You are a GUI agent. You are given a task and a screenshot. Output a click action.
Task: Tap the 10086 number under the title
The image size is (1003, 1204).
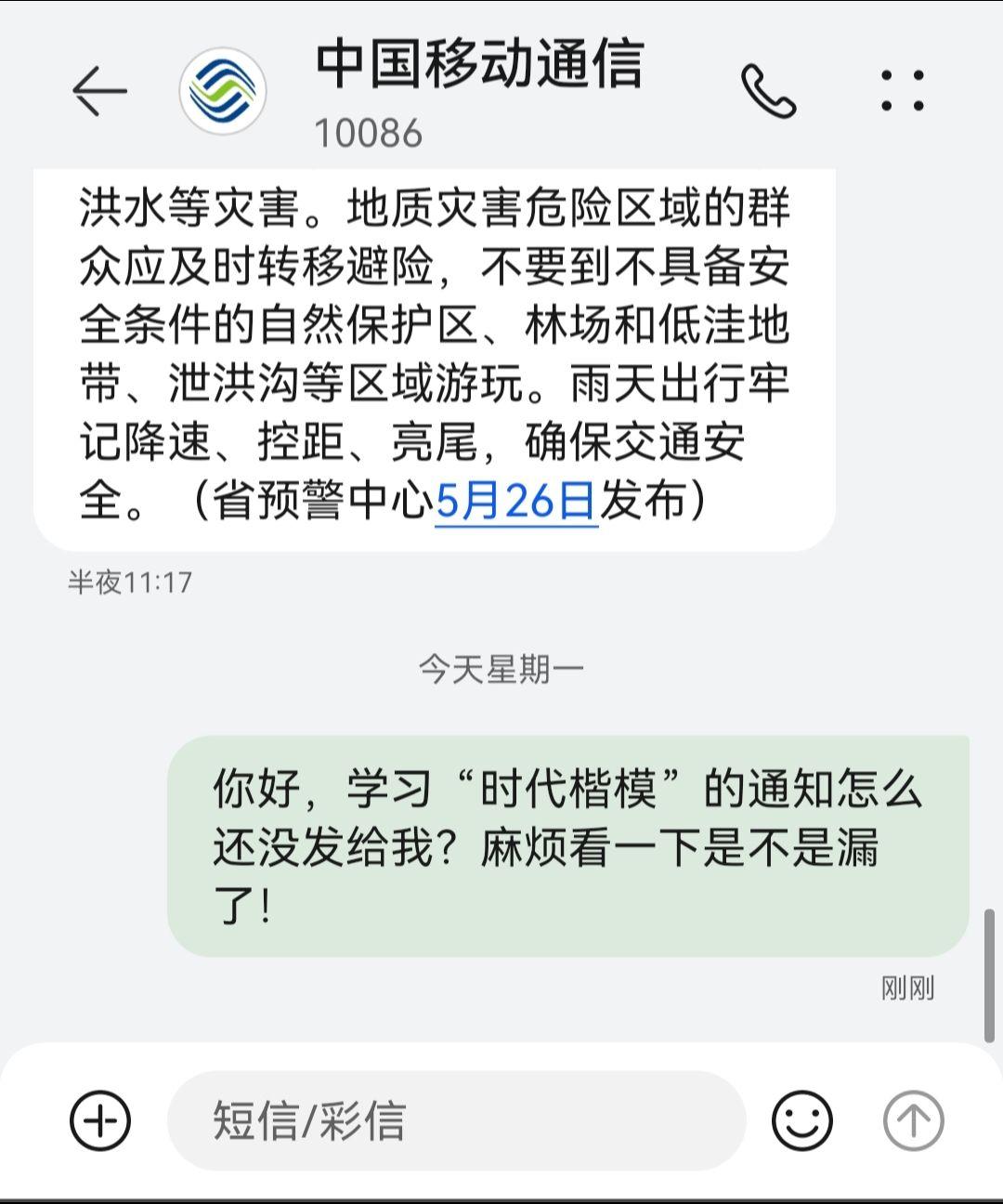pyautogui.click(x=370, y=133)
